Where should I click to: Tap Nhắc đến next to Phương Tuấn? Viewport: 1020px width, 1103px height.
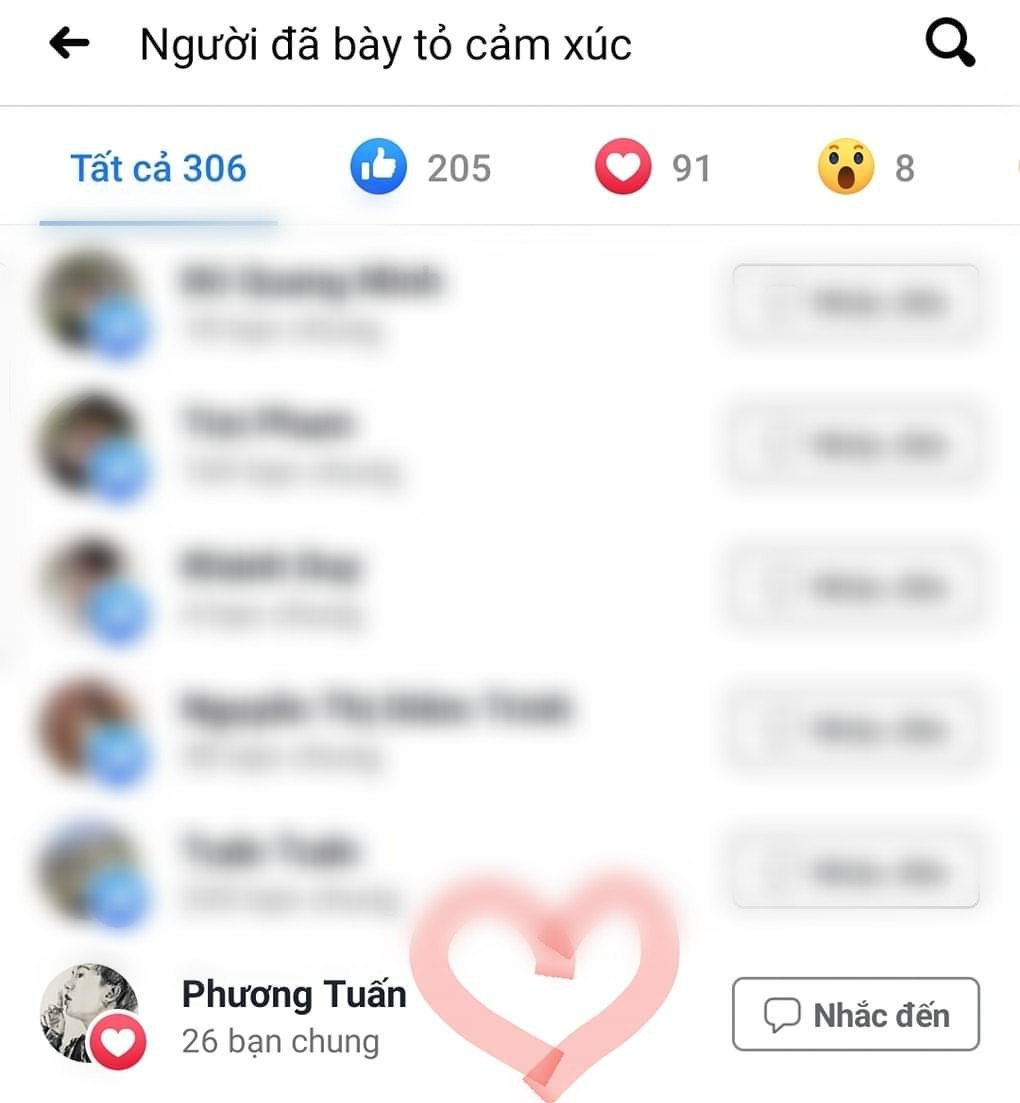coord(855,1015)
